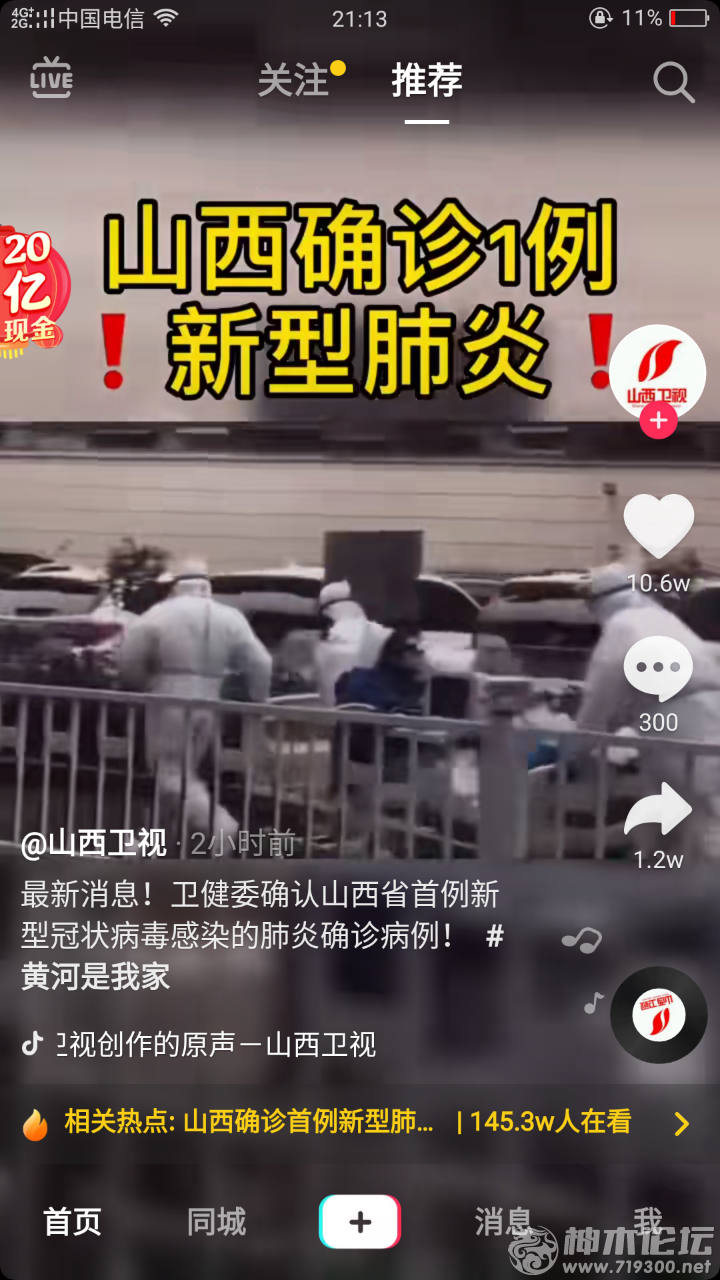
Task: Like this video with the heart
Action: tap(658, 526)
